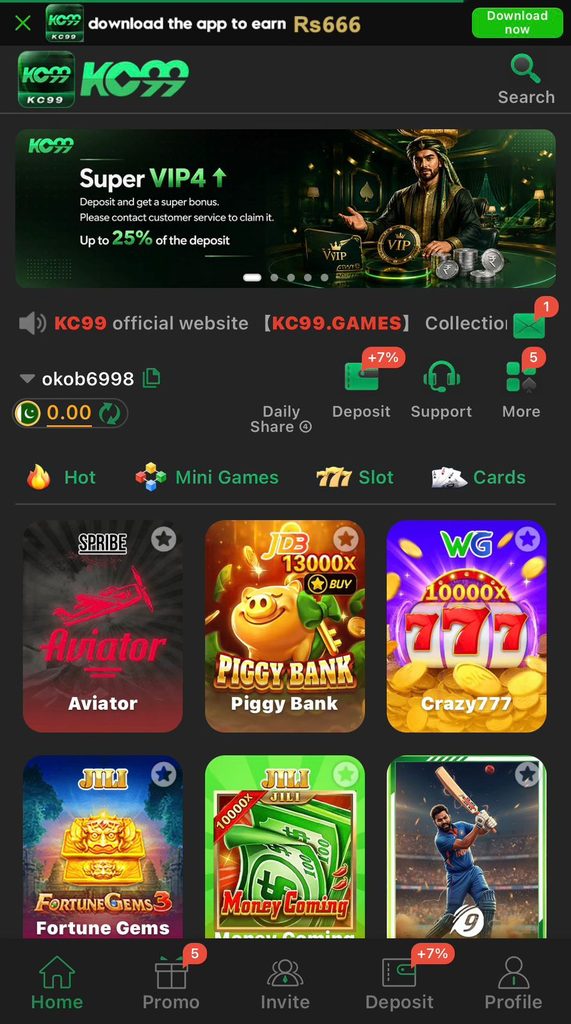Open Daily Share
This screenshot has width=571, height=1024.
(x=281, y=419)
